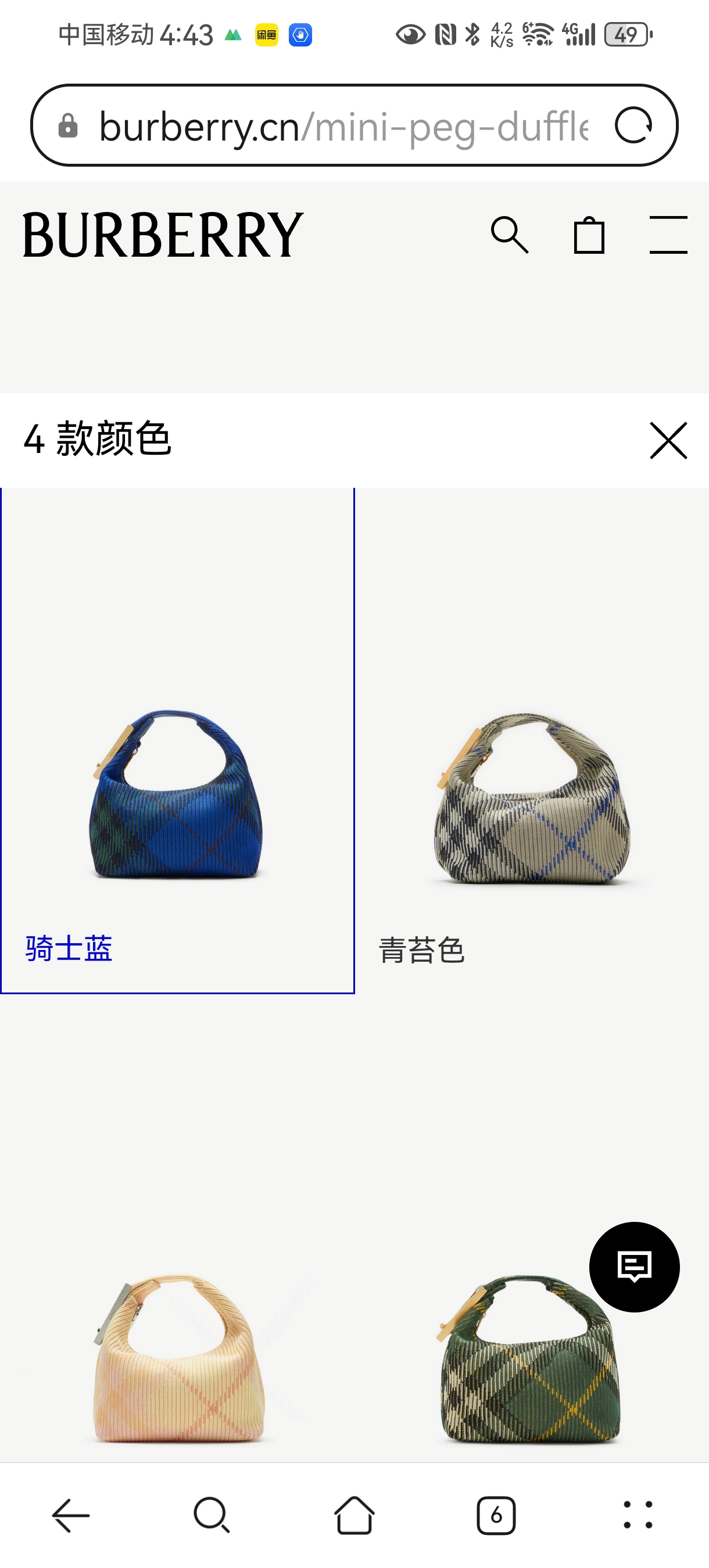
Task: Open the browser four-dot menu
Action: click(638, 1515)
